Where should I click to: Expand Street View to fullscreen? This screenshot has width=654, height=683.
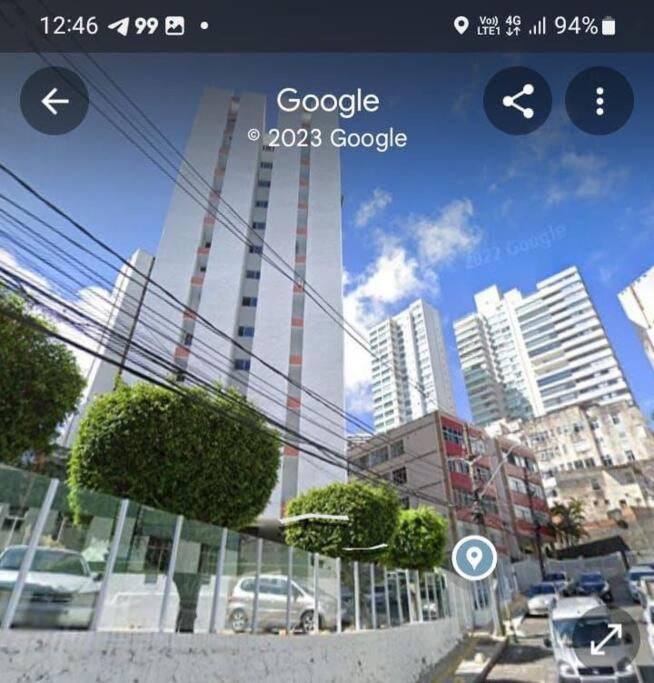click(x=606, y=639)
